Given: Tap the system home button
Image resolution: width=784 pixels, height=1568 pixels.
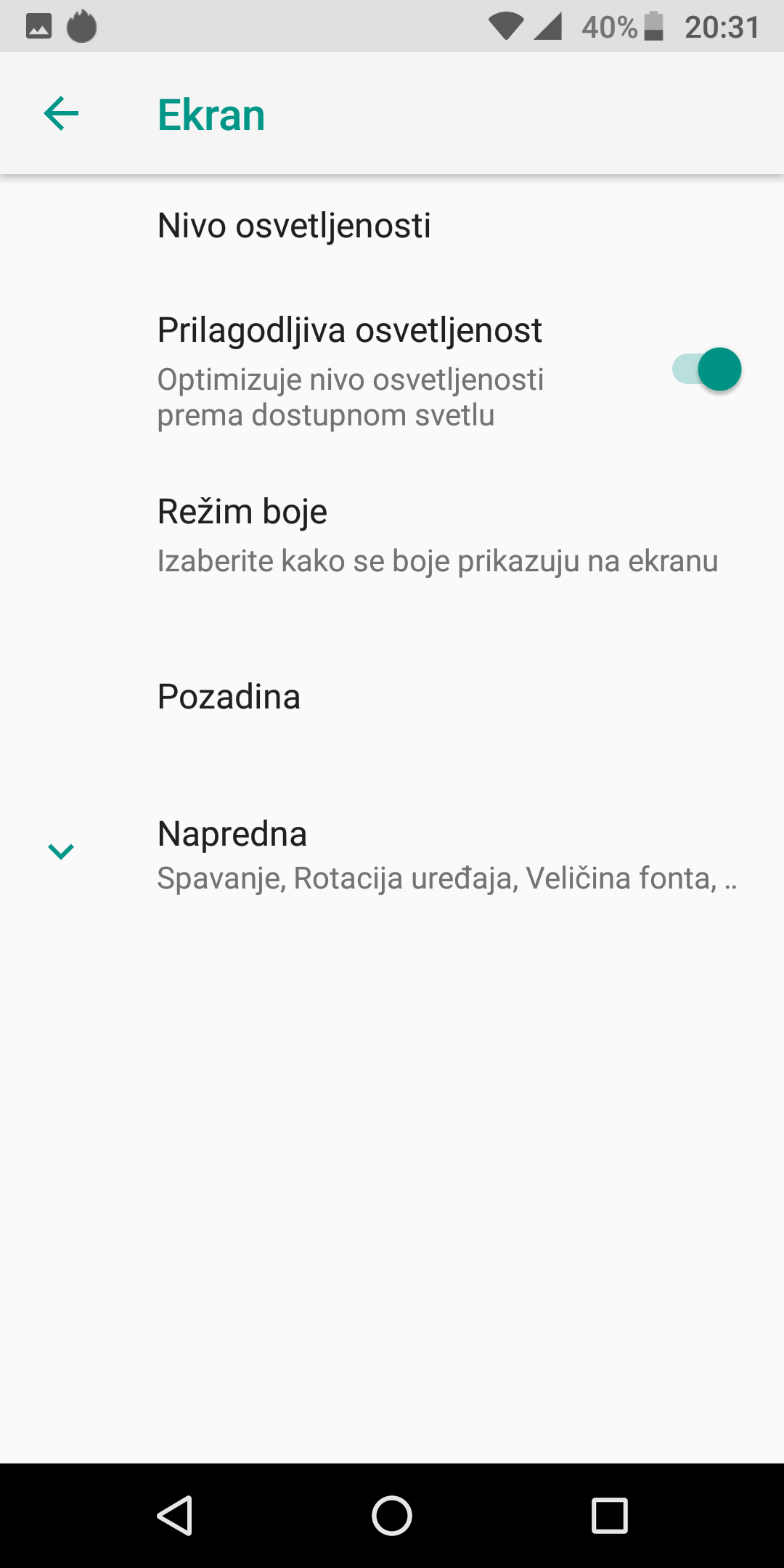Looking at the screenshot, I should tap(392, 1516).
